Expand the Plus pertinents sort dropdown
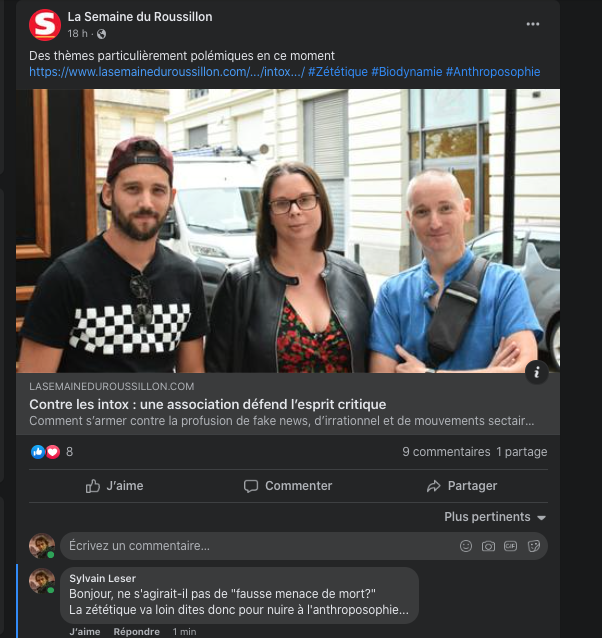The width and height of the screenshot is (602, 638). coord(495,517)
